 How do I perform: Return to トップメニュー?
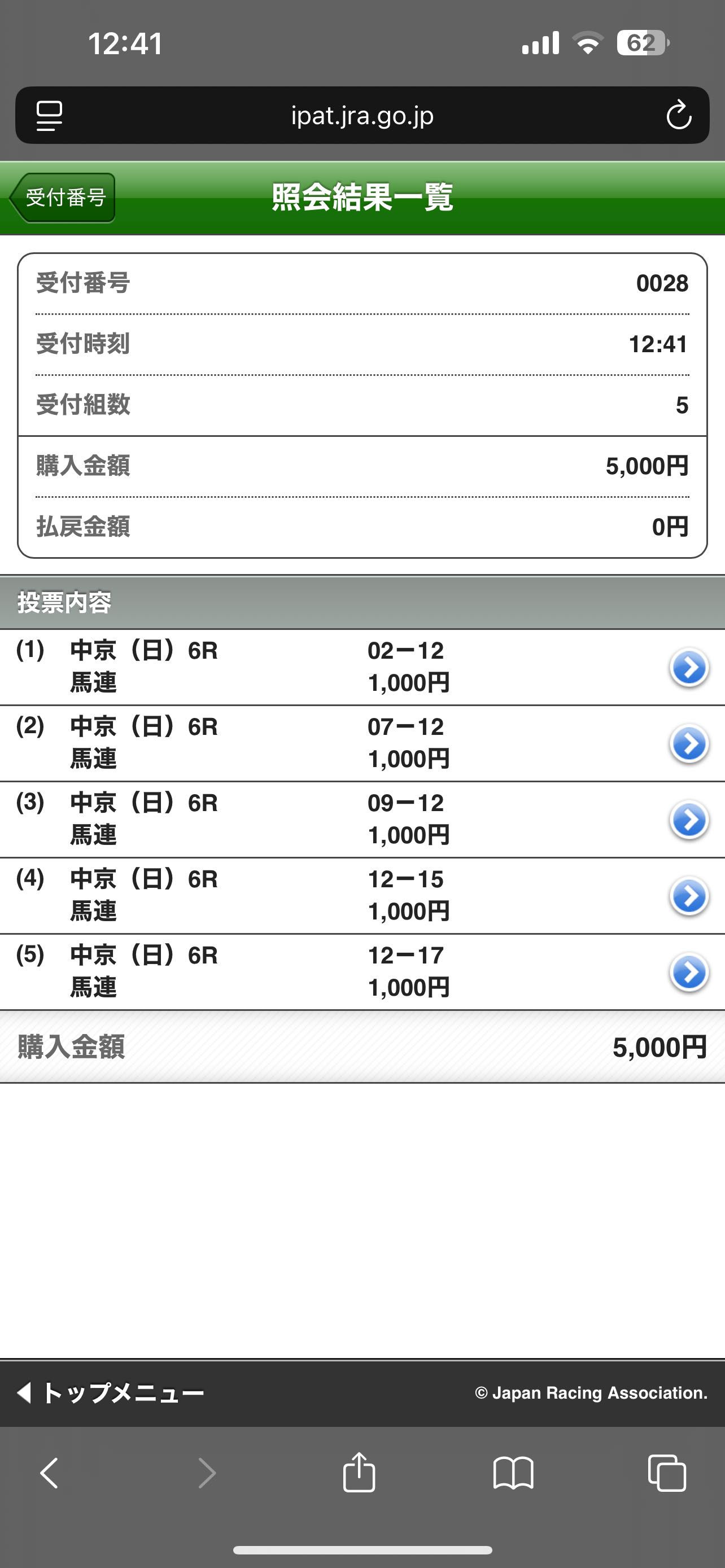click(111, 1392)
